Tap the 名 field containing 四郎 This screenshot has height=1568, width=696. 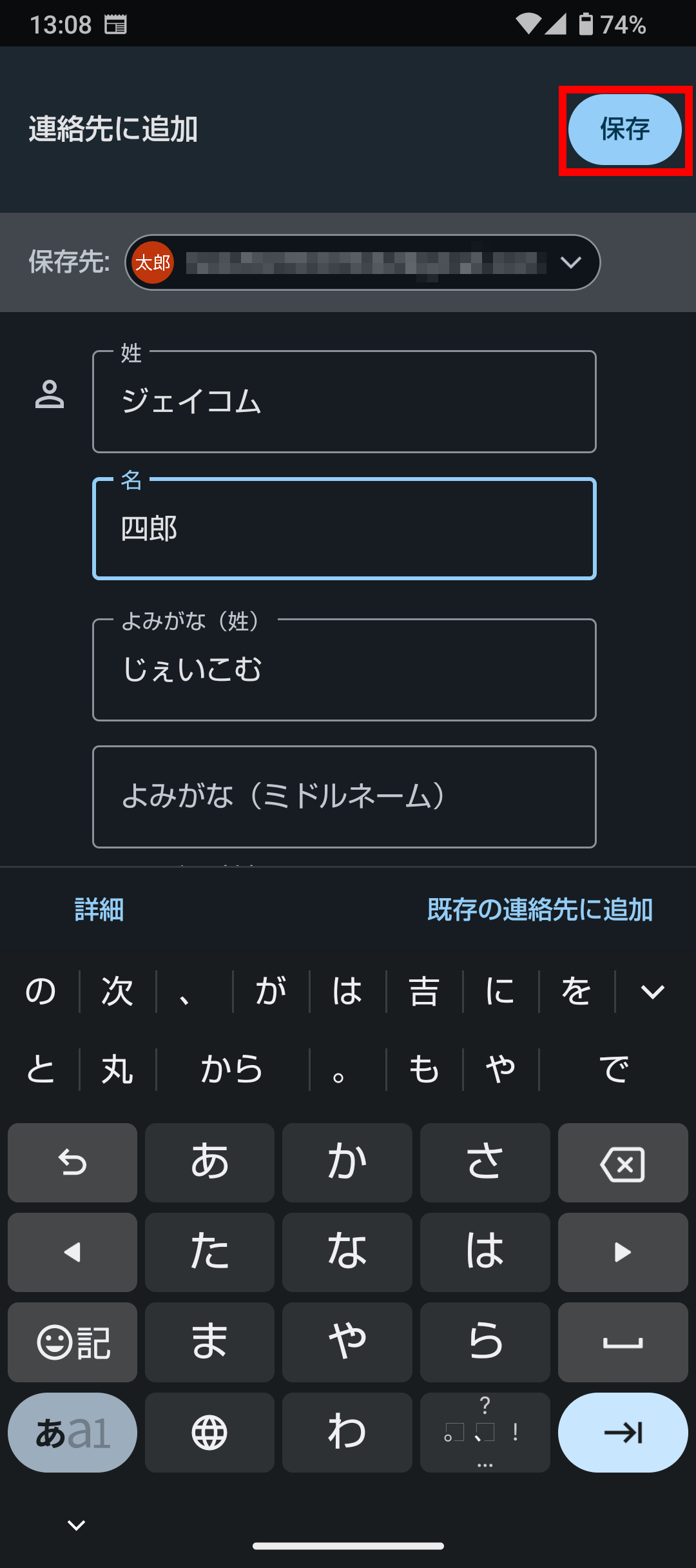pyautogui.click(x=344, y=529)
